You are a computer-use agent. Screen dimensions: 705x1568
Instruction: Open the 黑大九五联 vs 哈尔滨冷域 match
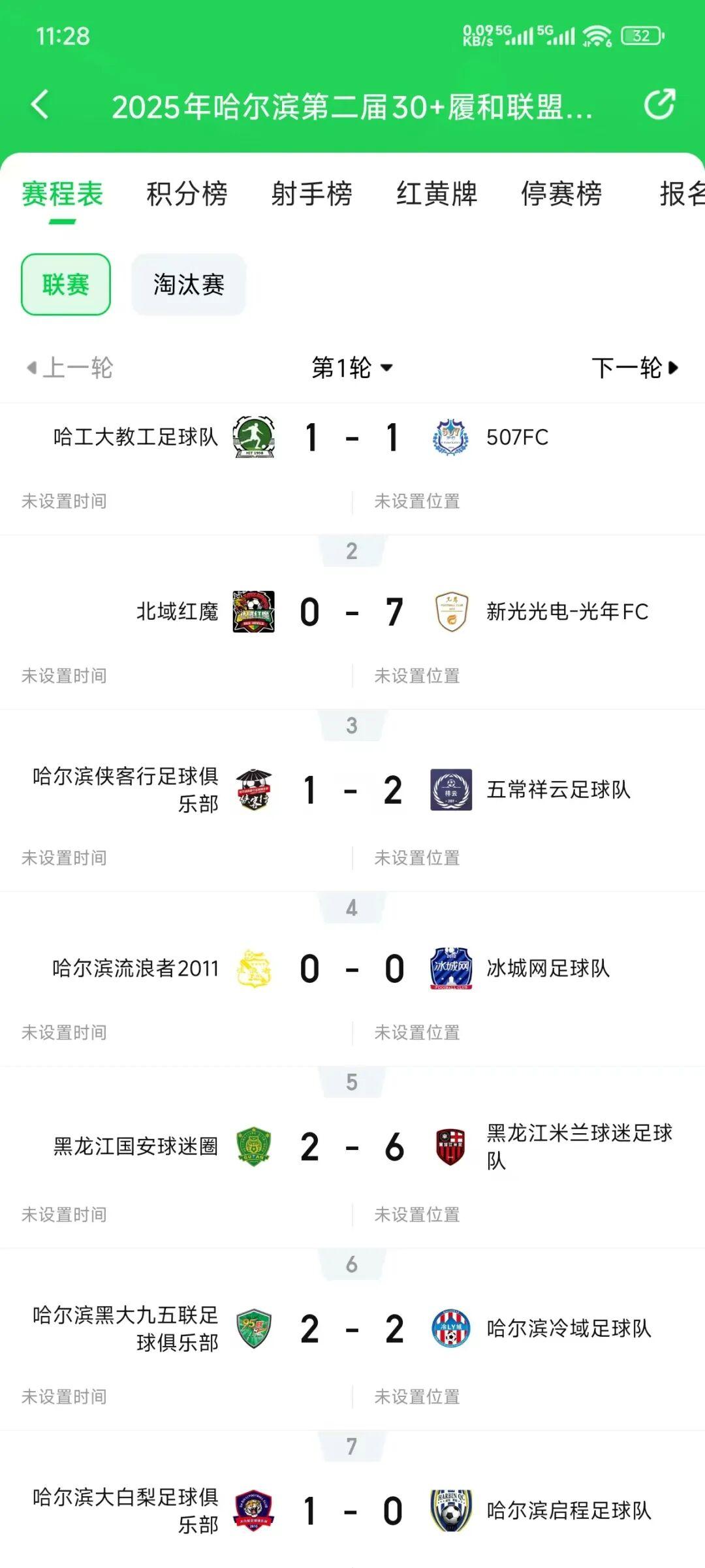(x=352, y=1328)
